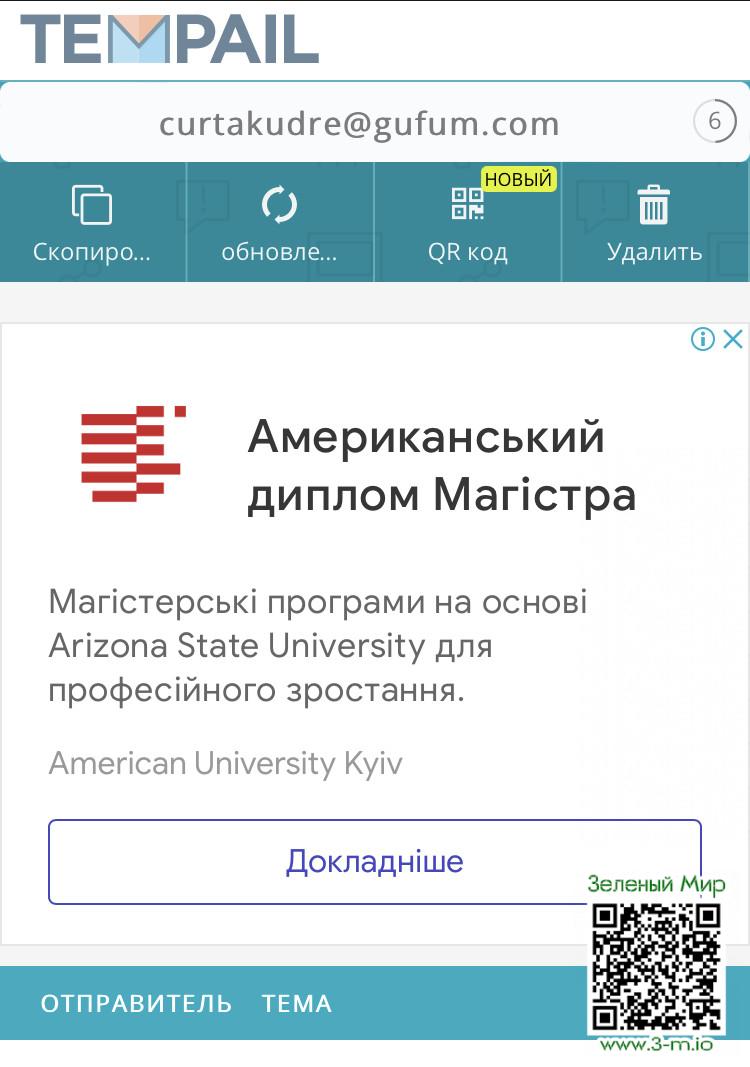Copy the temporary email address
Viewport: 750px width, 1067px height.
[92, 222]
